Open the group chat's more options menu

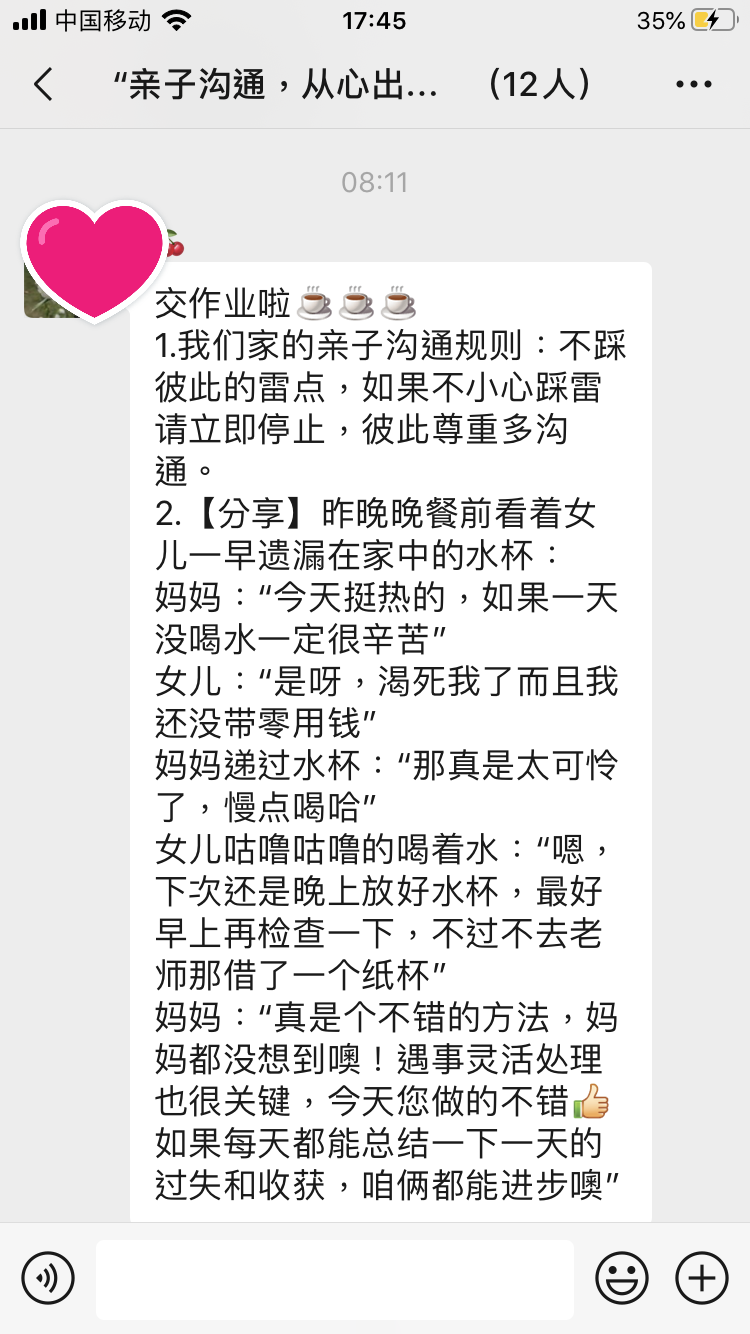click(x=693, y=85)
